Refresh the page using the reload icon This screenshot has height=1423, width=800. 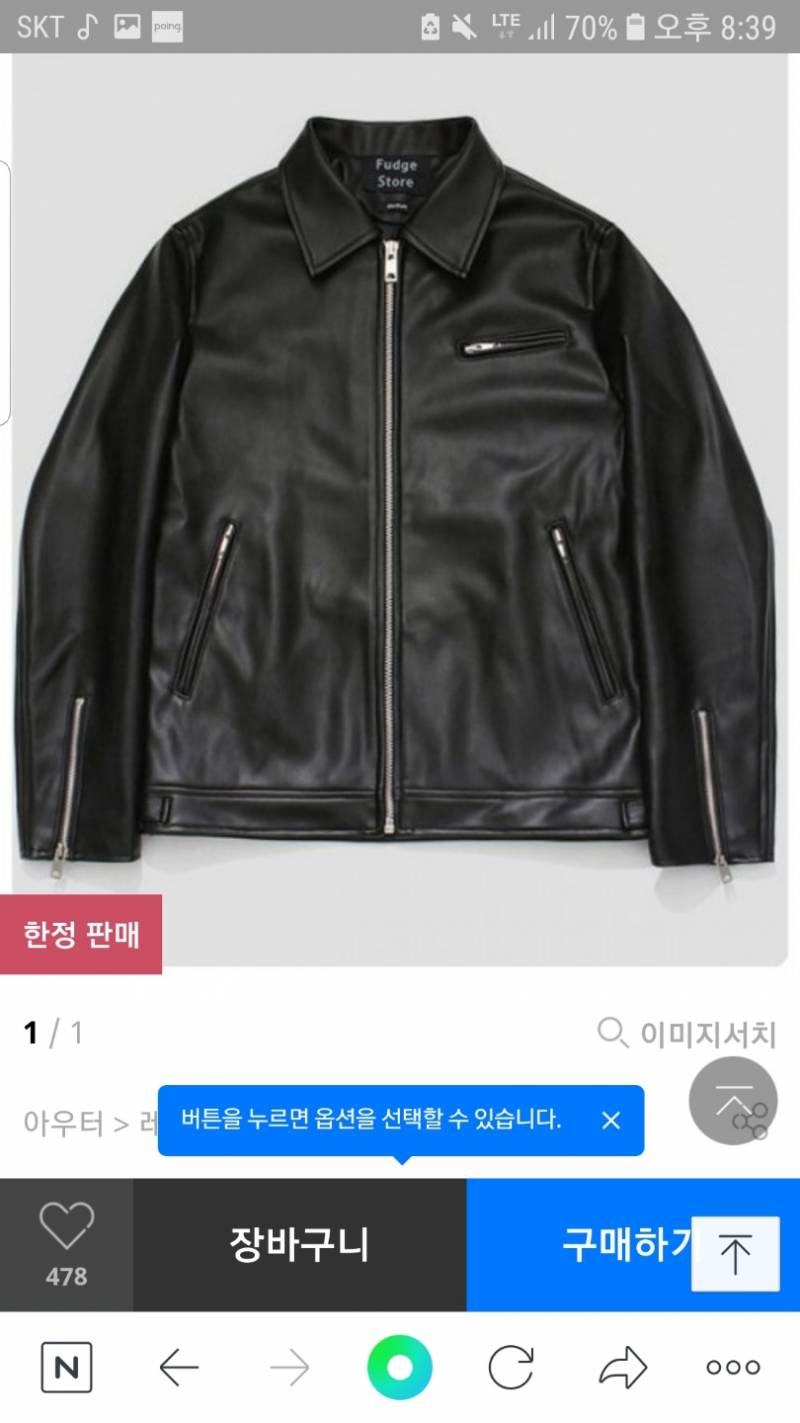click(512, 1366)
